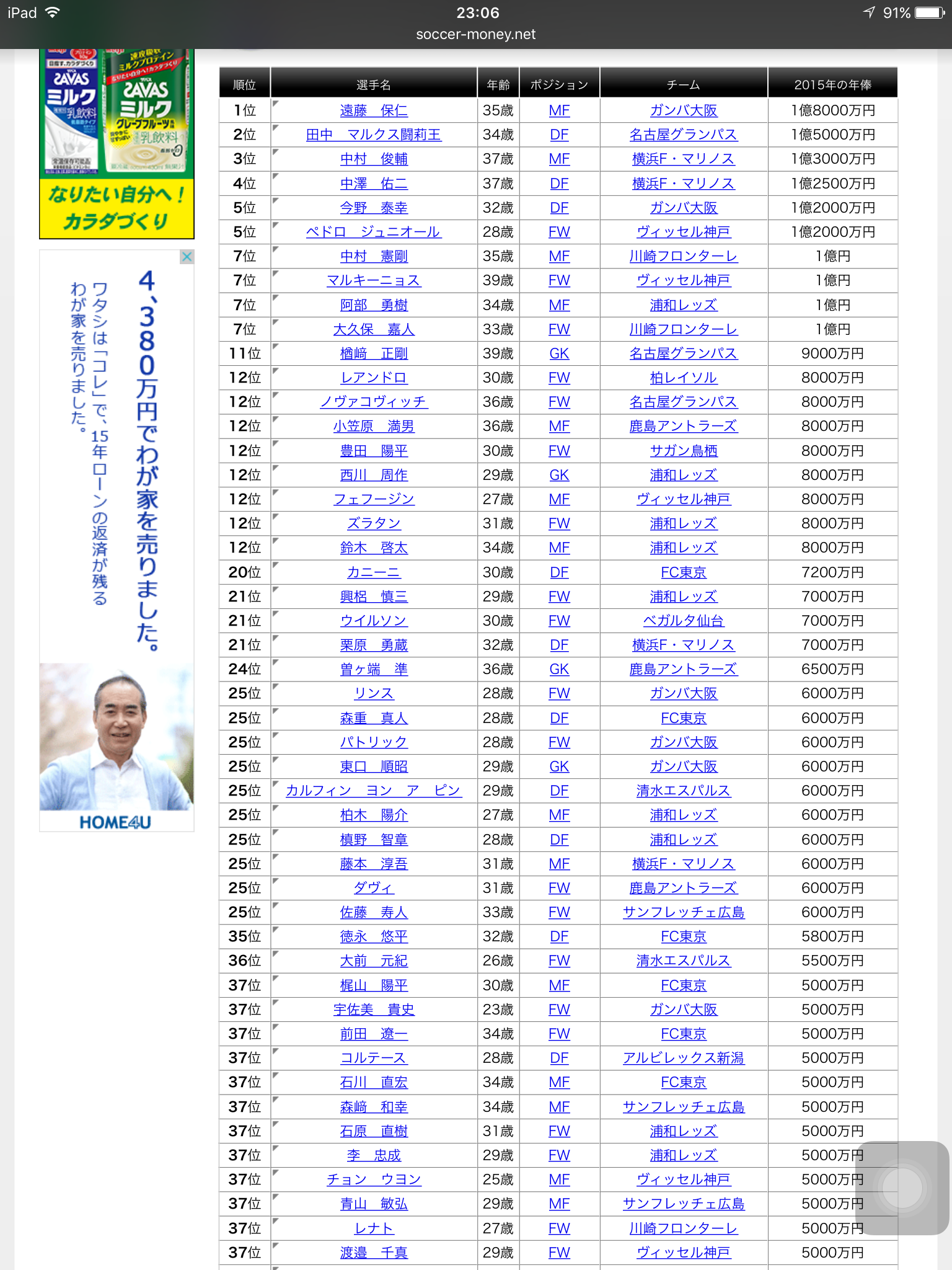Open player link 楢﨑 正剛
The image size is (952, 1270).
(x=374, y=353)
